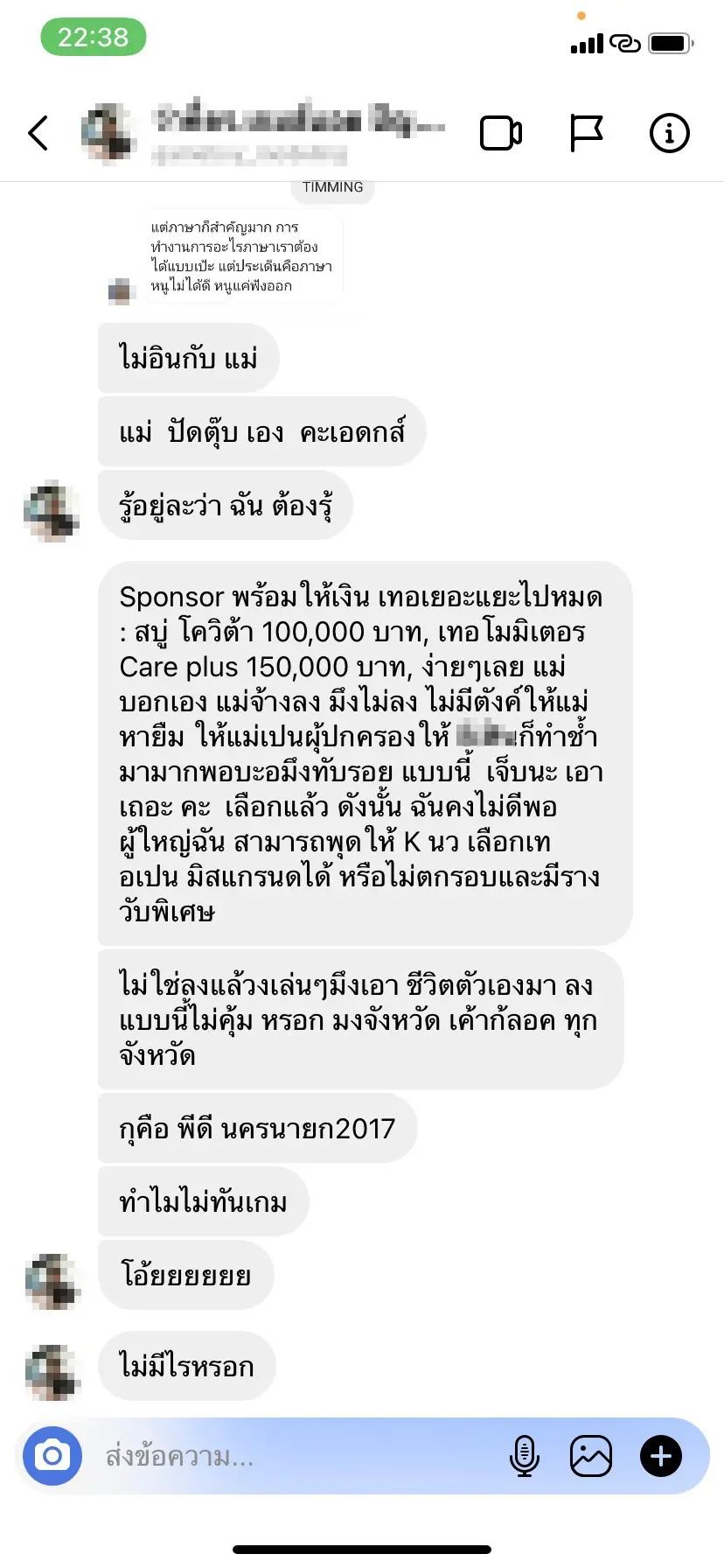724x1568 pixels.
Task: Open the photo gallery picker
Action: point(591,1456)
